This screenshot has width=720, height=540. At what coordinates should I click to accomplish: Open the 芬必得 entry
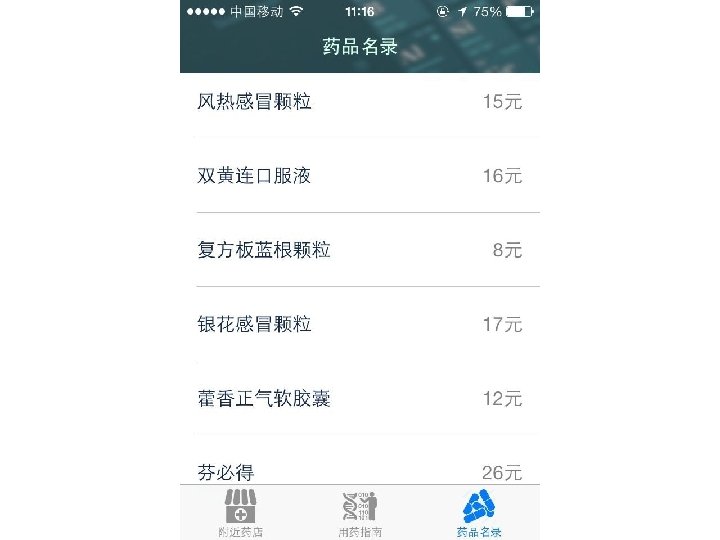click(360, 460)
